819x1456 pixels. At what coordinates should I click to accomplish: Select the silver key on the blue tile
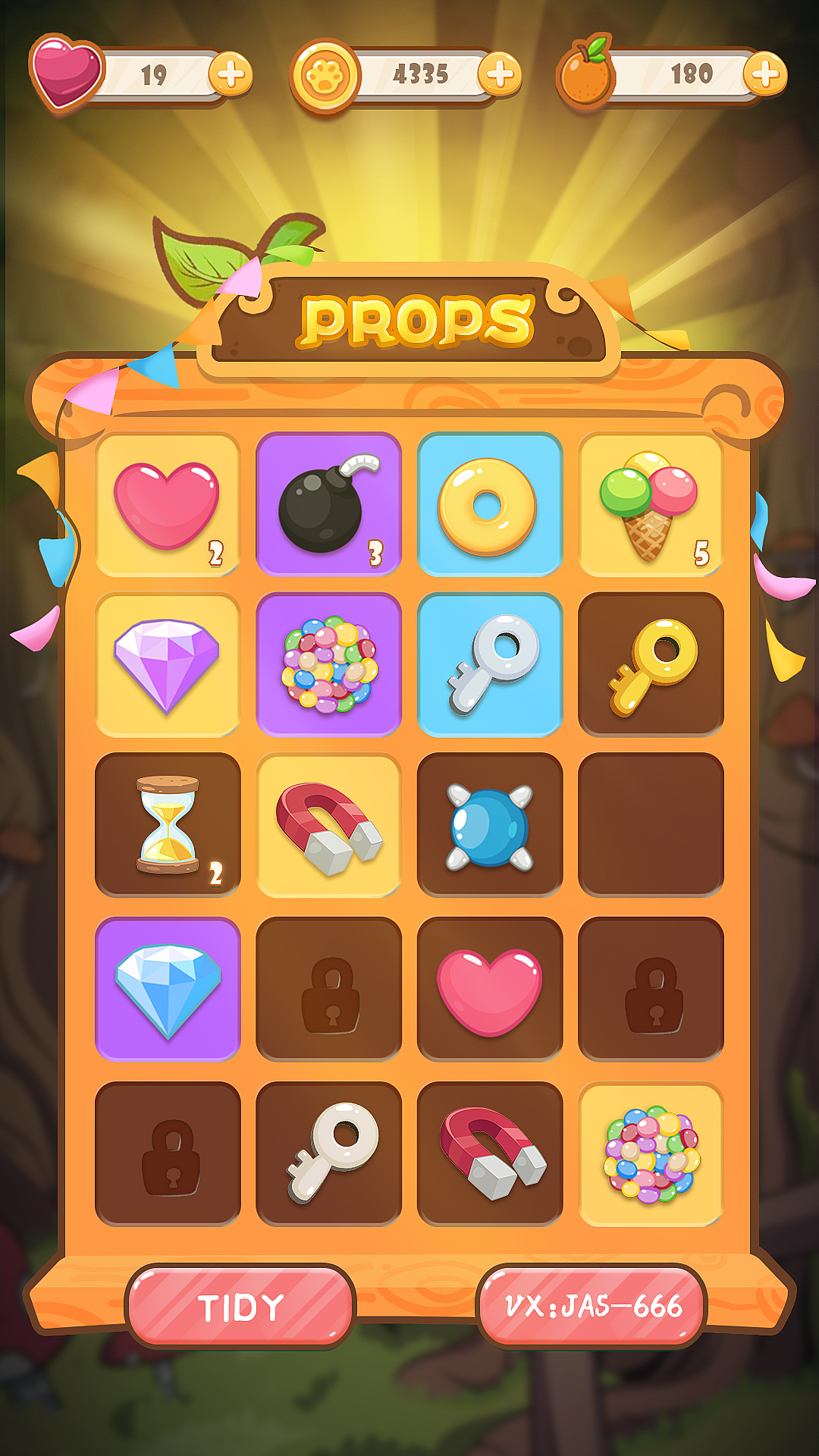(489, 665)
